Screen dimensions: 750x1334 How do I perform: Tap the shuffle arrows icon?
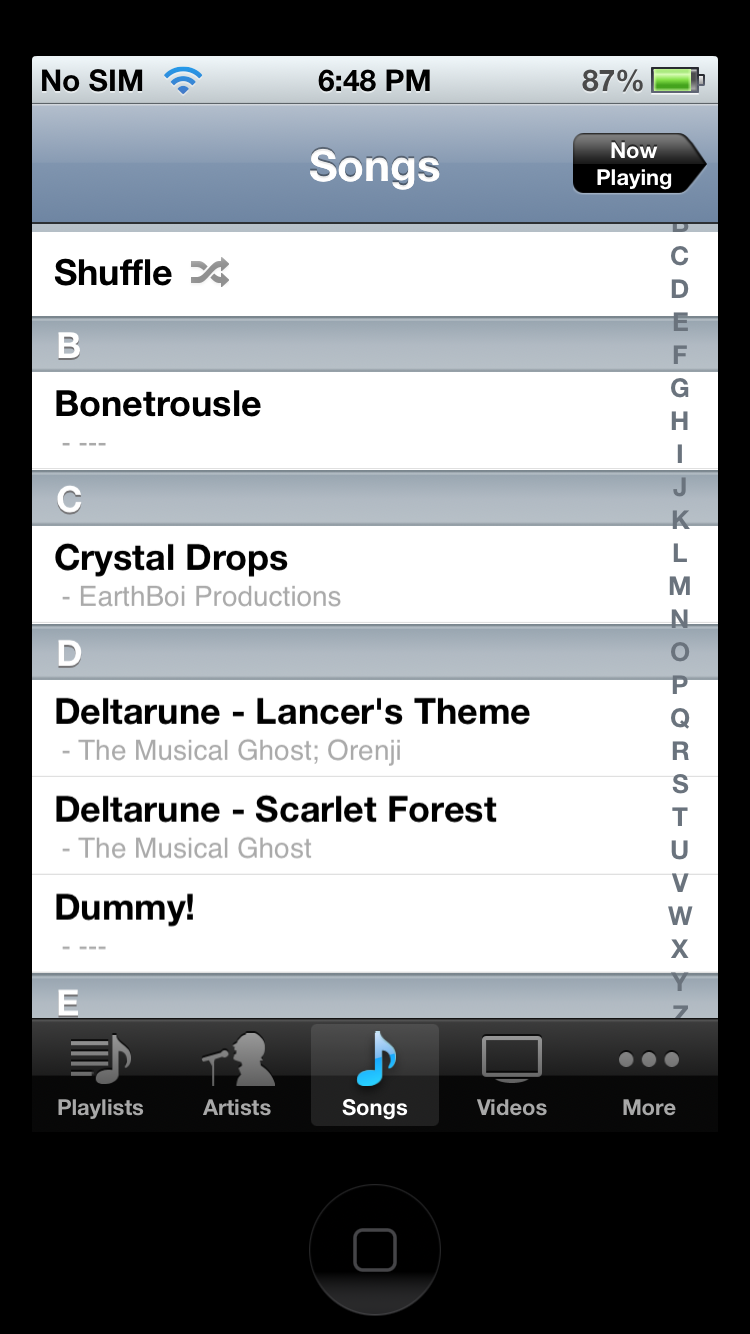click(208, 271)
